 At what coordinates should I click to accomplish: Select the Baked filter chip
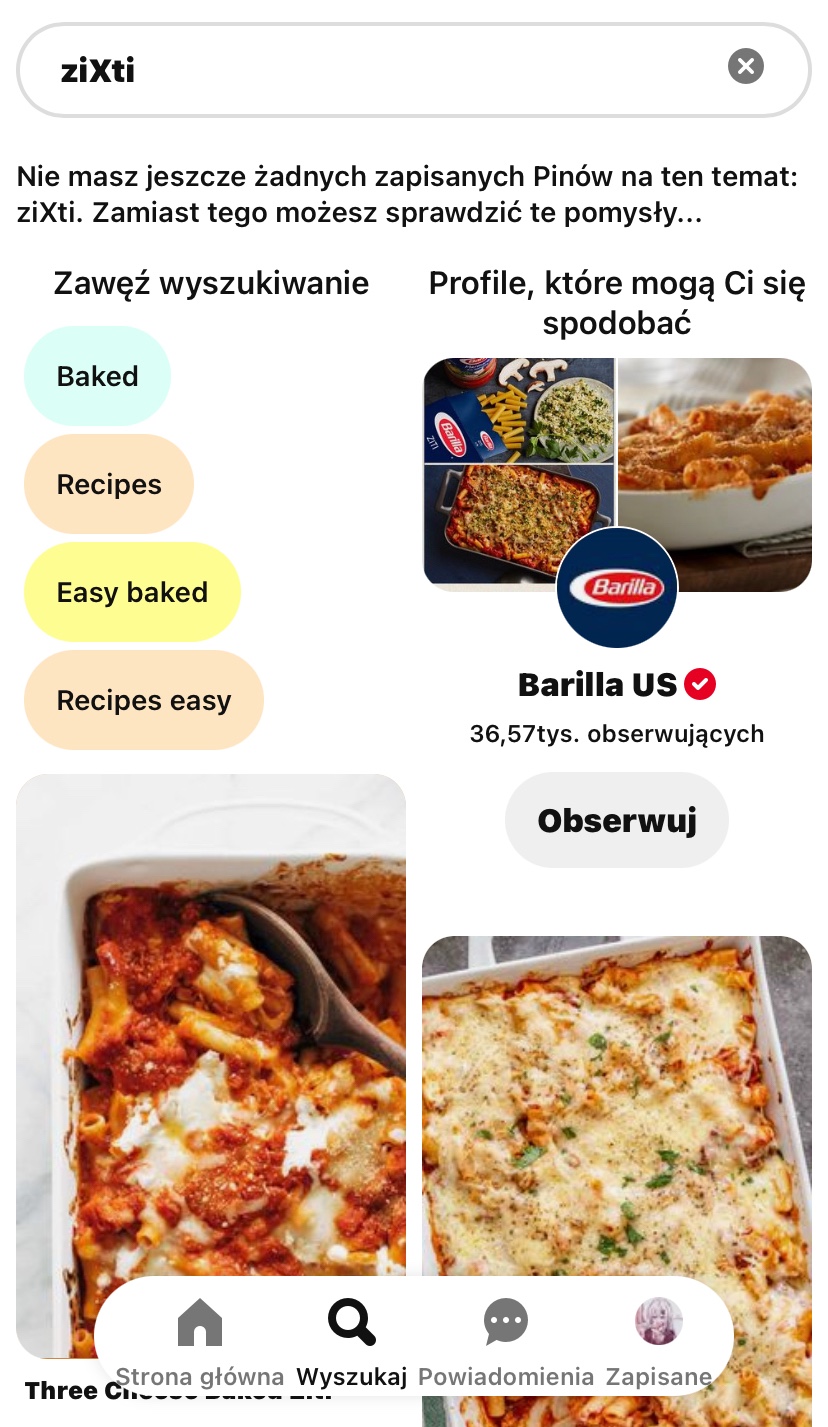pos(97,377)
